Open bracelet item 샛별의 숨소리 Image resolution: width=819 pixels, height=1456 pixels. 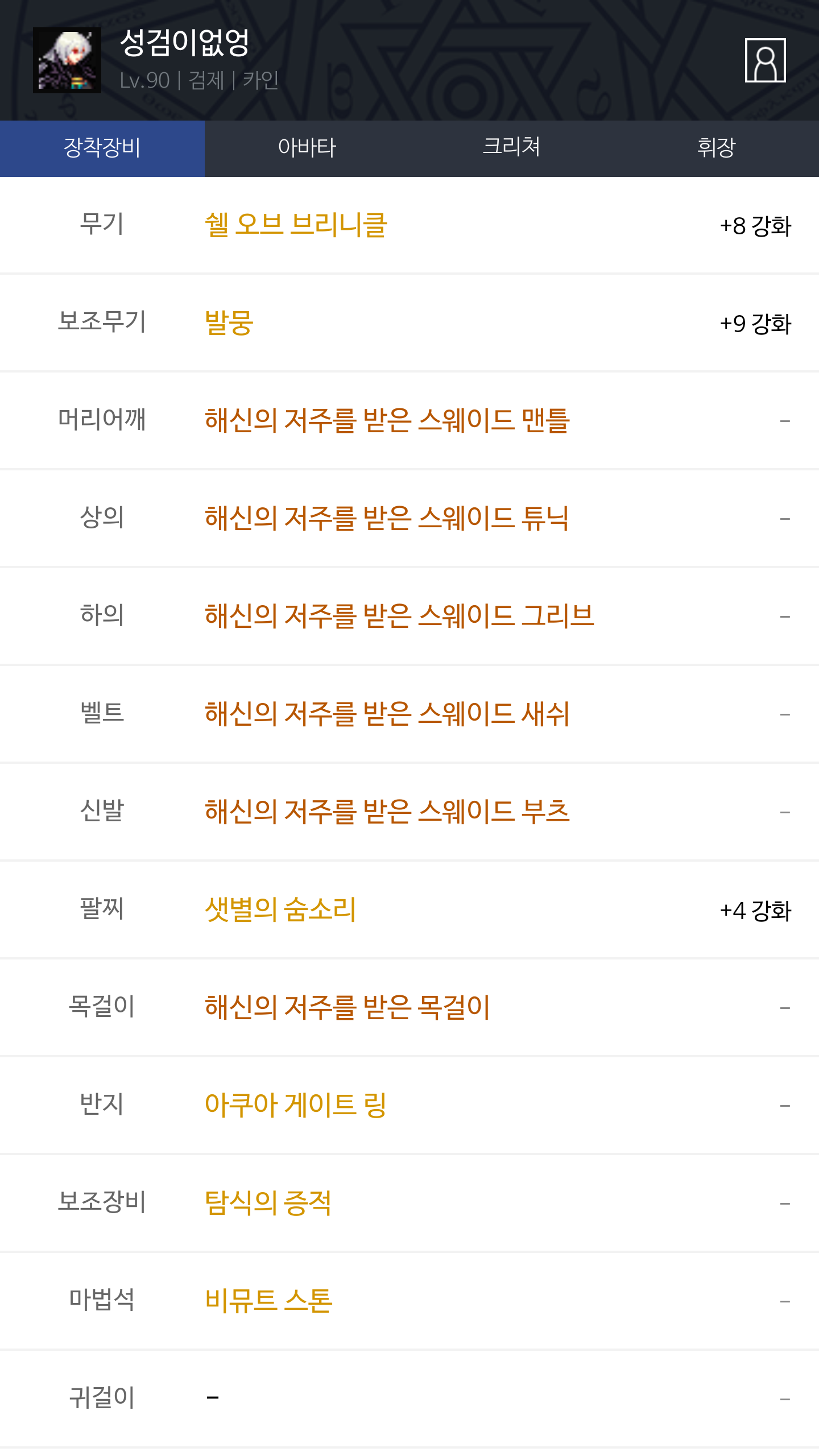280,909
